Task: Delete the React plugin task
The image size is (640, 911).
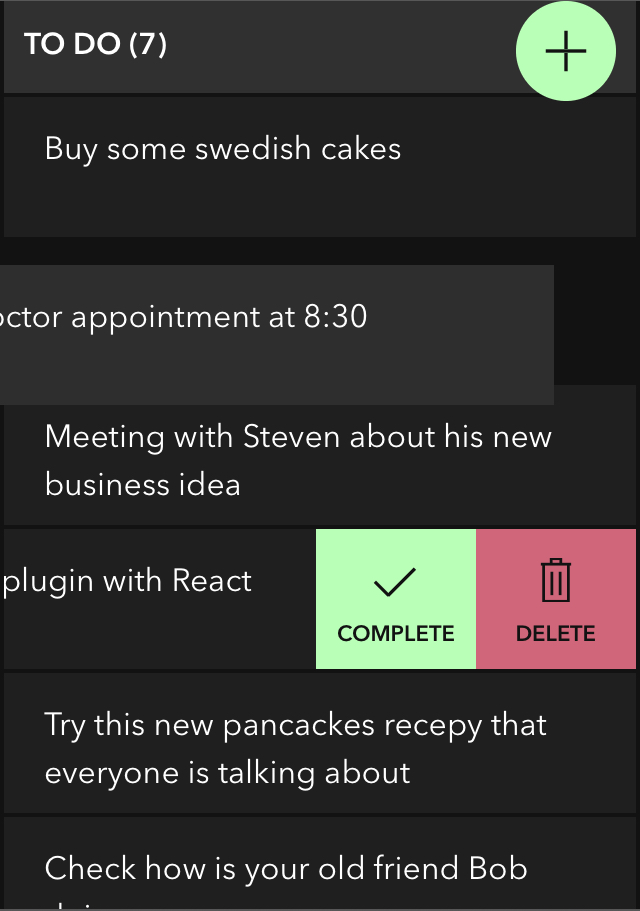Action: coord(556,599)
